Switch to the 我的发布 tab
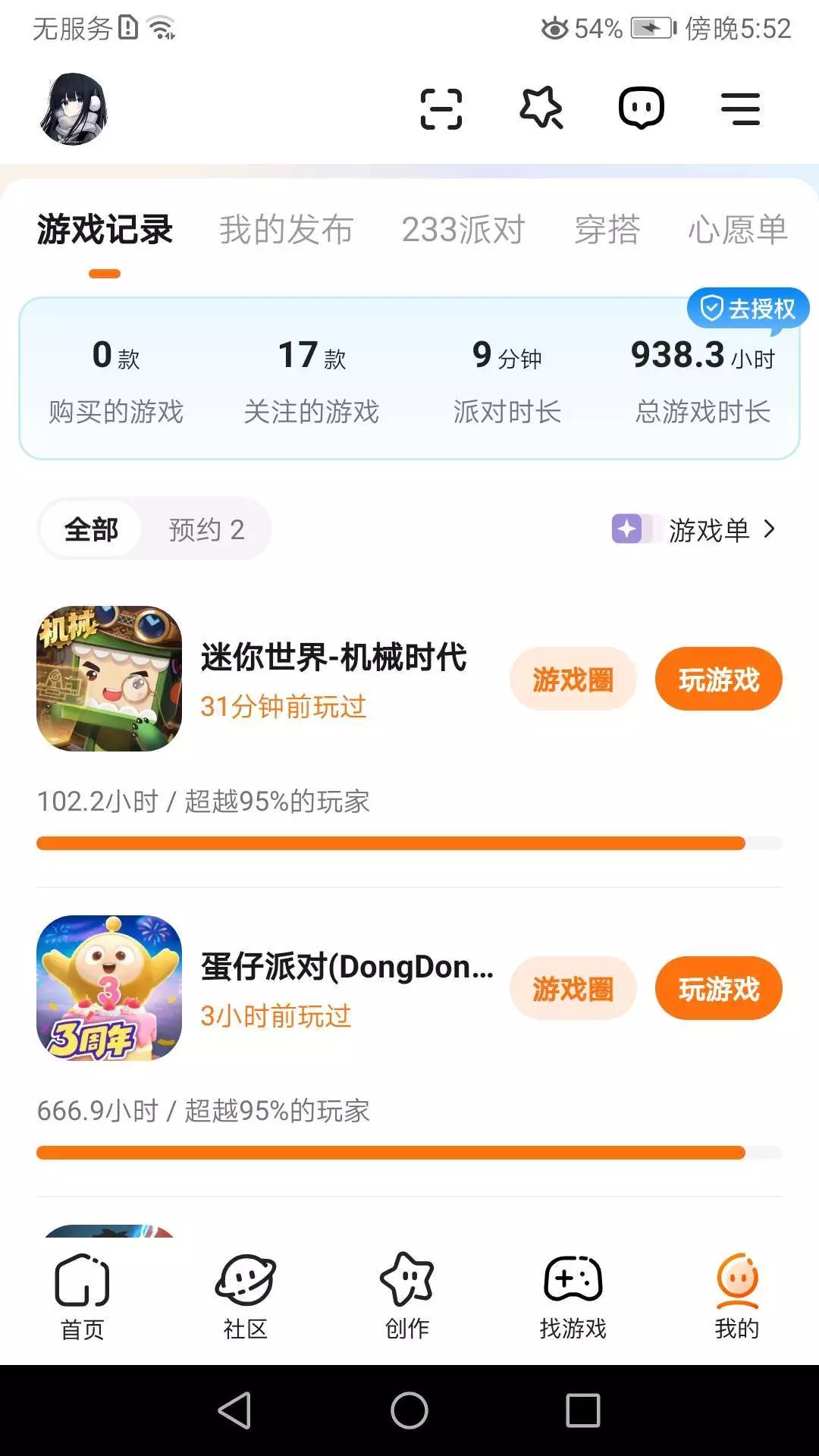This screenshot has width=819, height=1456. pos(286,230)
